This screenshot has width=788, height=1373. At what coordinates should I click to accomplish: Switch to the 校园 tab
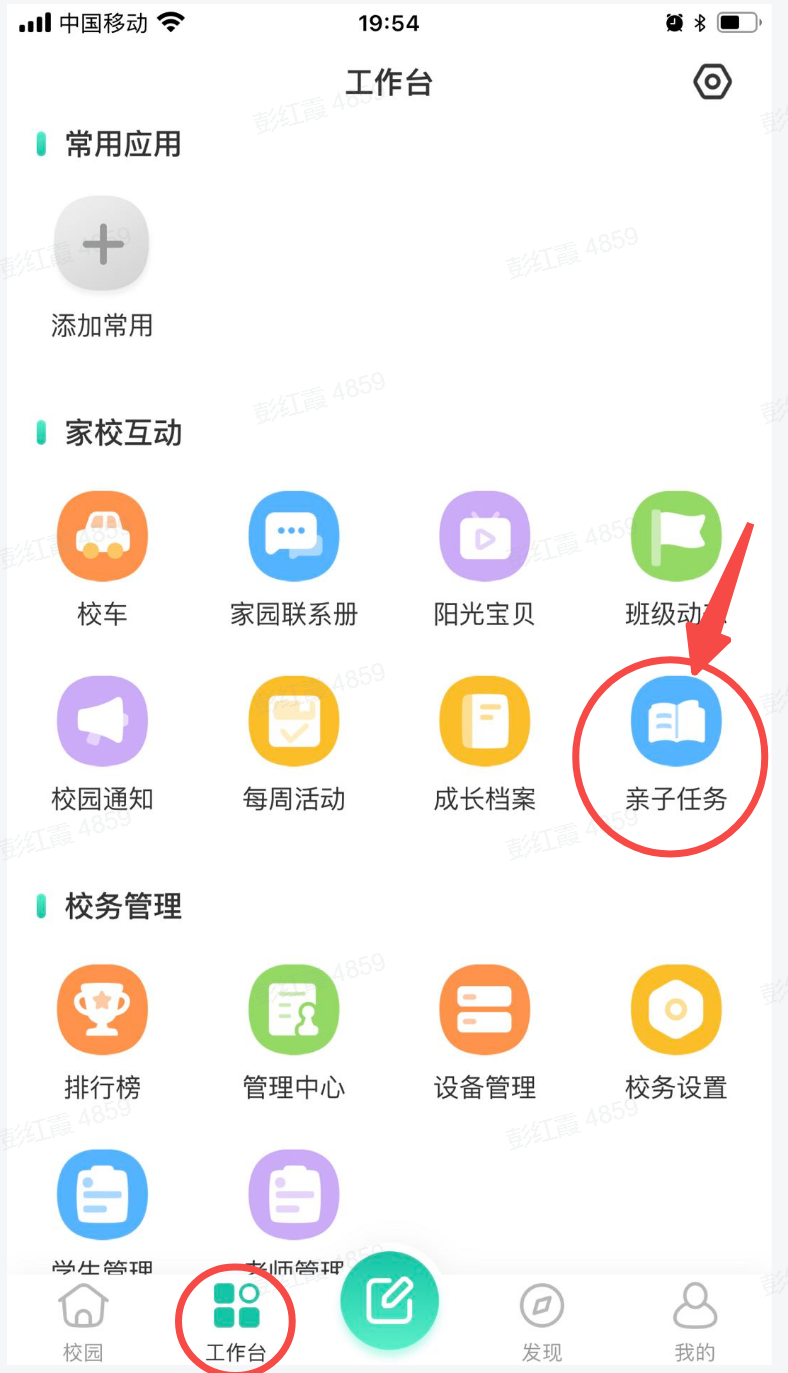click(x=83, y=1322)
